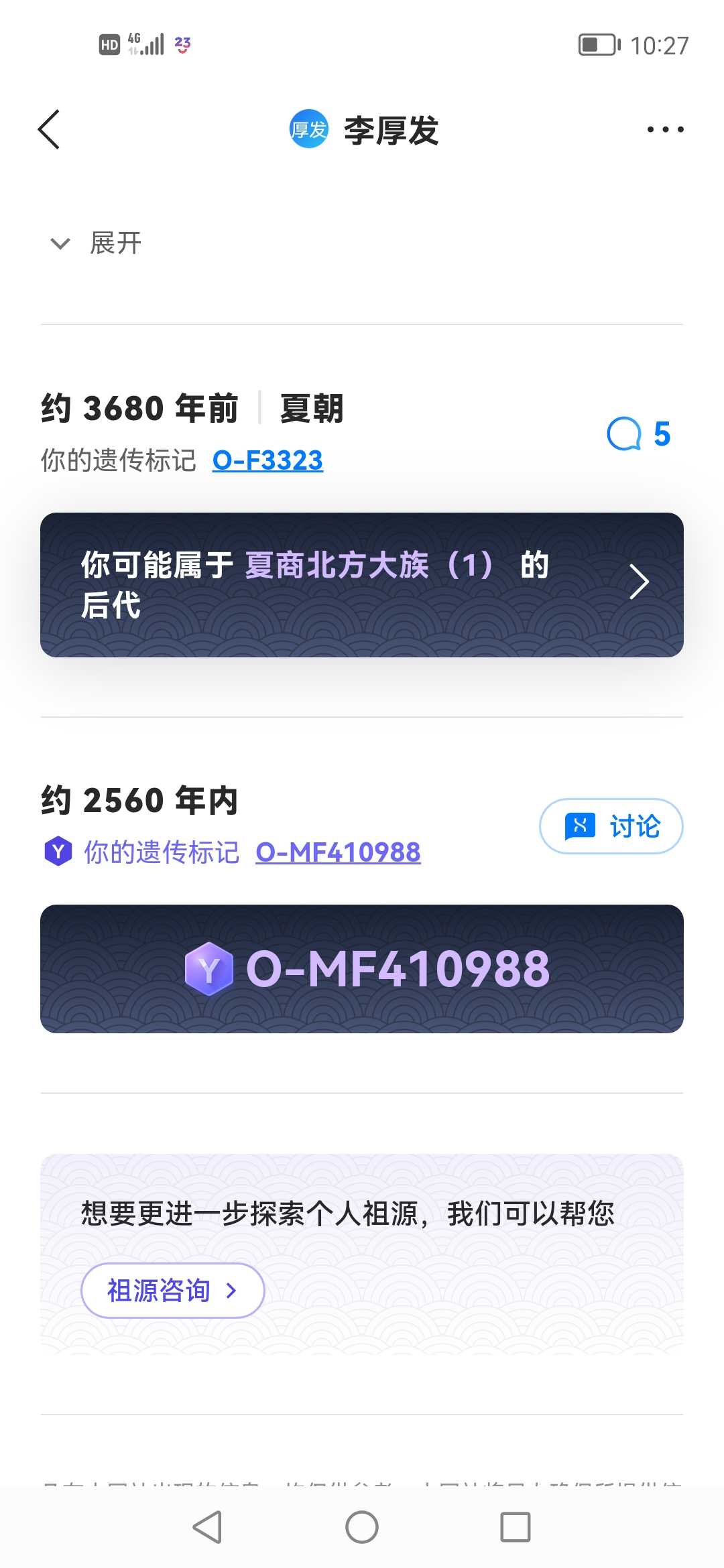Go back using the top-left arrow
Image resolution: width=724 pixels, height=1568 pixels.
pos(49,129)
